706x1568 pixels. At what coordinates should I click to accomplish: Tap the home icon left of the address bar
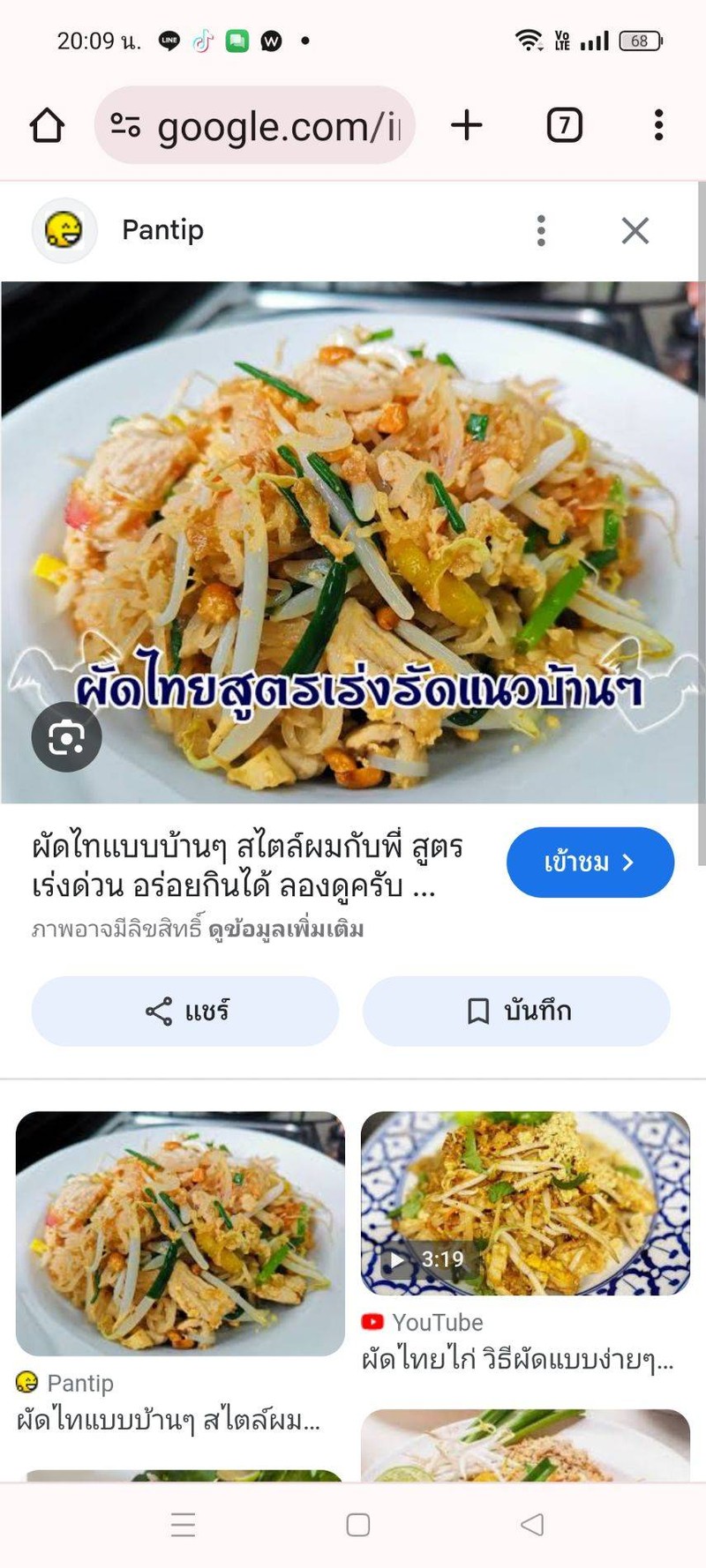(47, 125)
